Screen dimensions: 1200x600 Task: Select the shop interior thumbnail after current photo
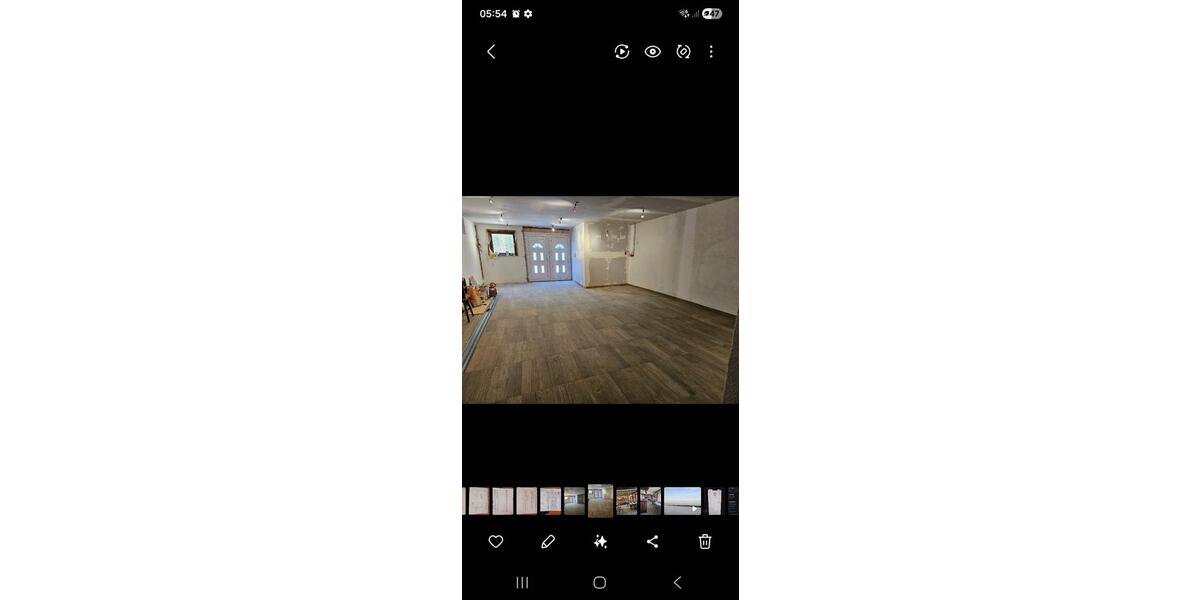tap(627, 501)
